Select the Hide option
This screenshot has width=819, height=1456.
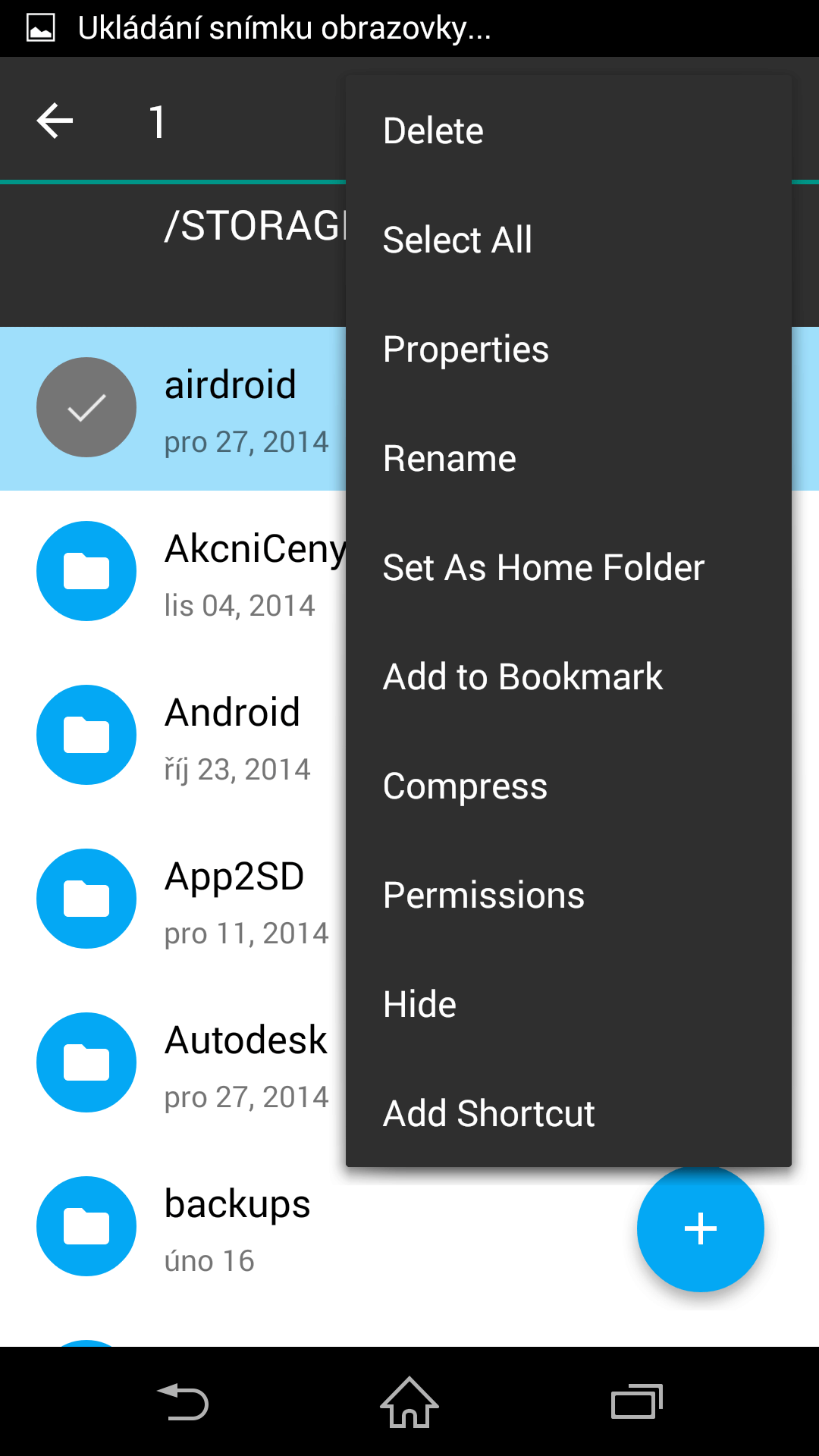(x=569, y=1004)
